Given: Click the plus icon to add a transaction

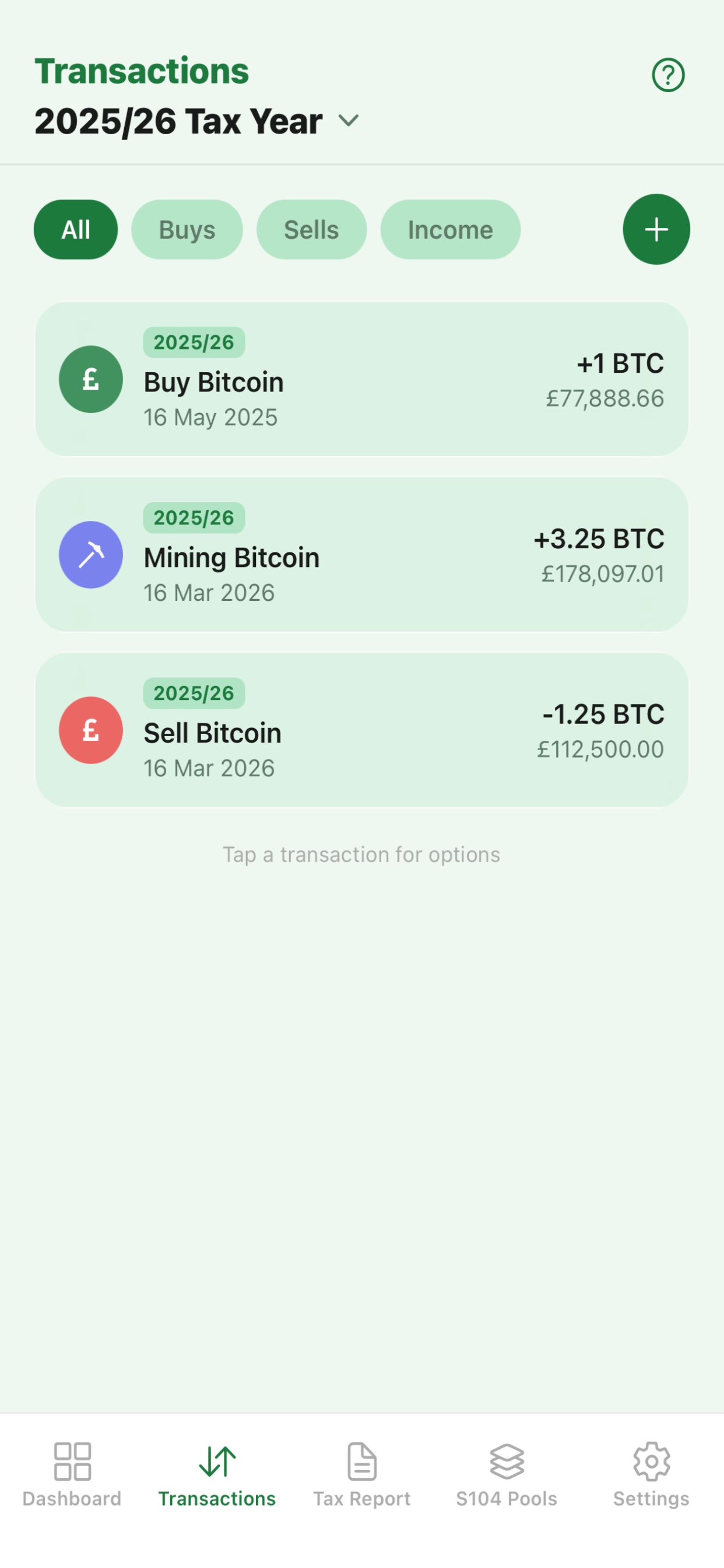Looking at the screenshot, I should pos(656,229).
